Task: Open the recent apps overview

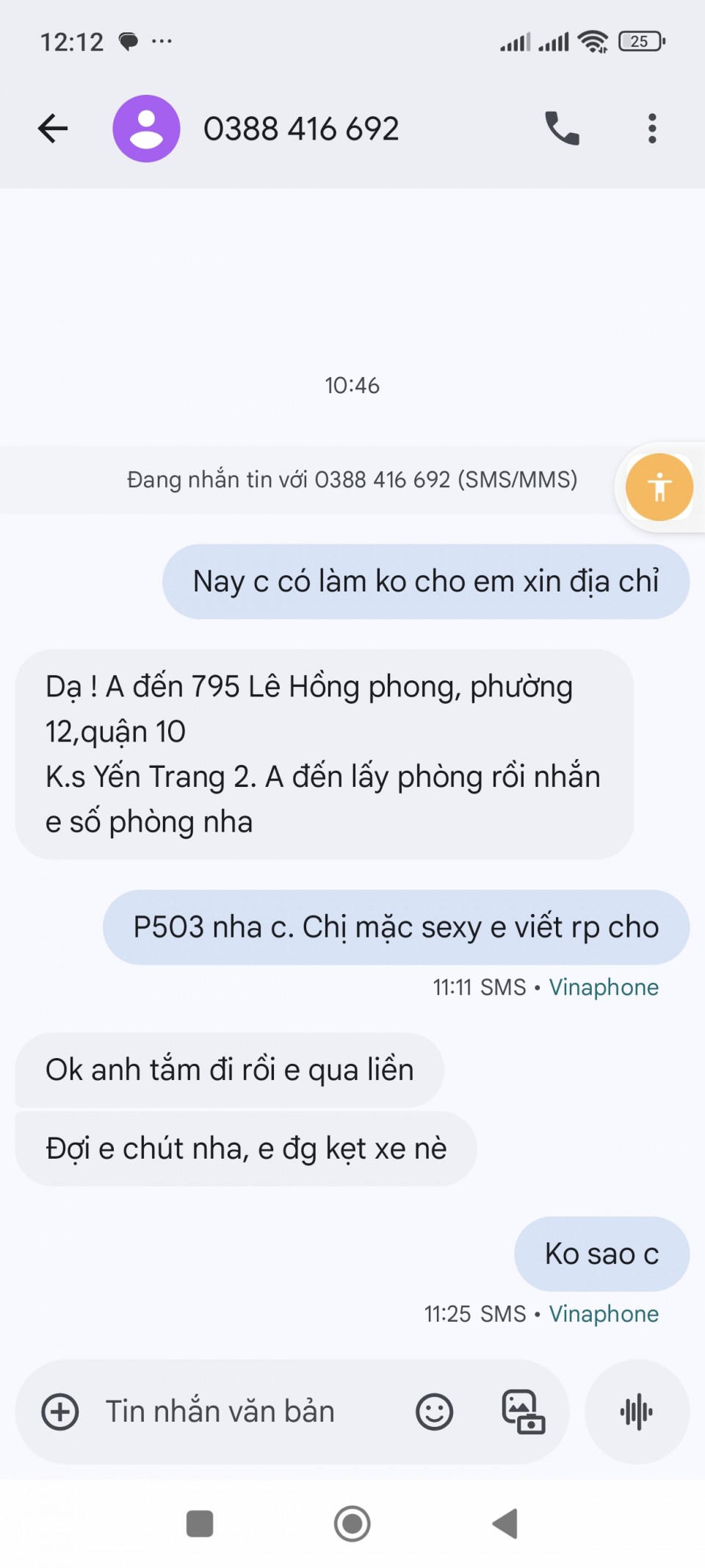Action: [x=200, y=1523]
